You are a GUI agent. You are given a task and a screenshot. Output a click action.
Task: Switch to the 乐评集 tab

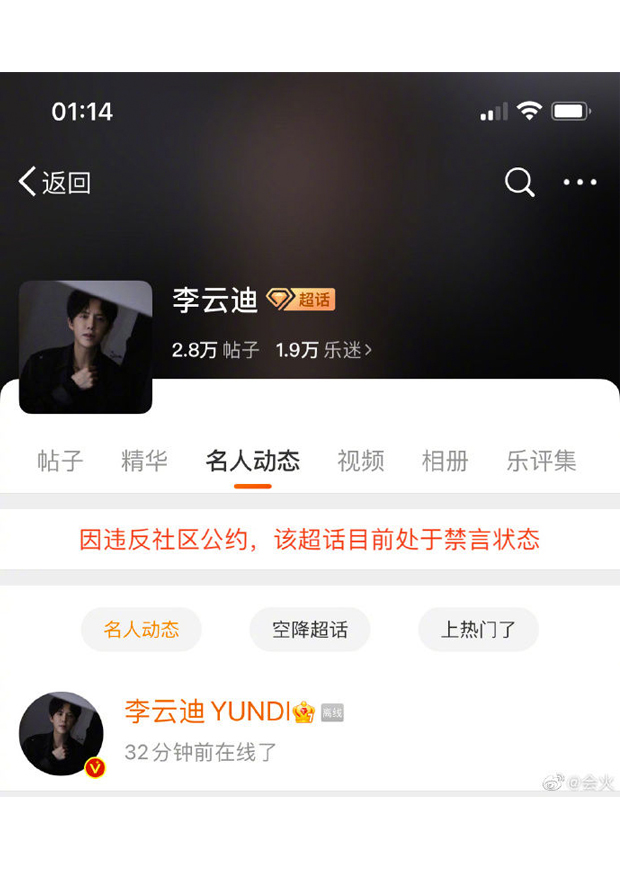(541, 461)
